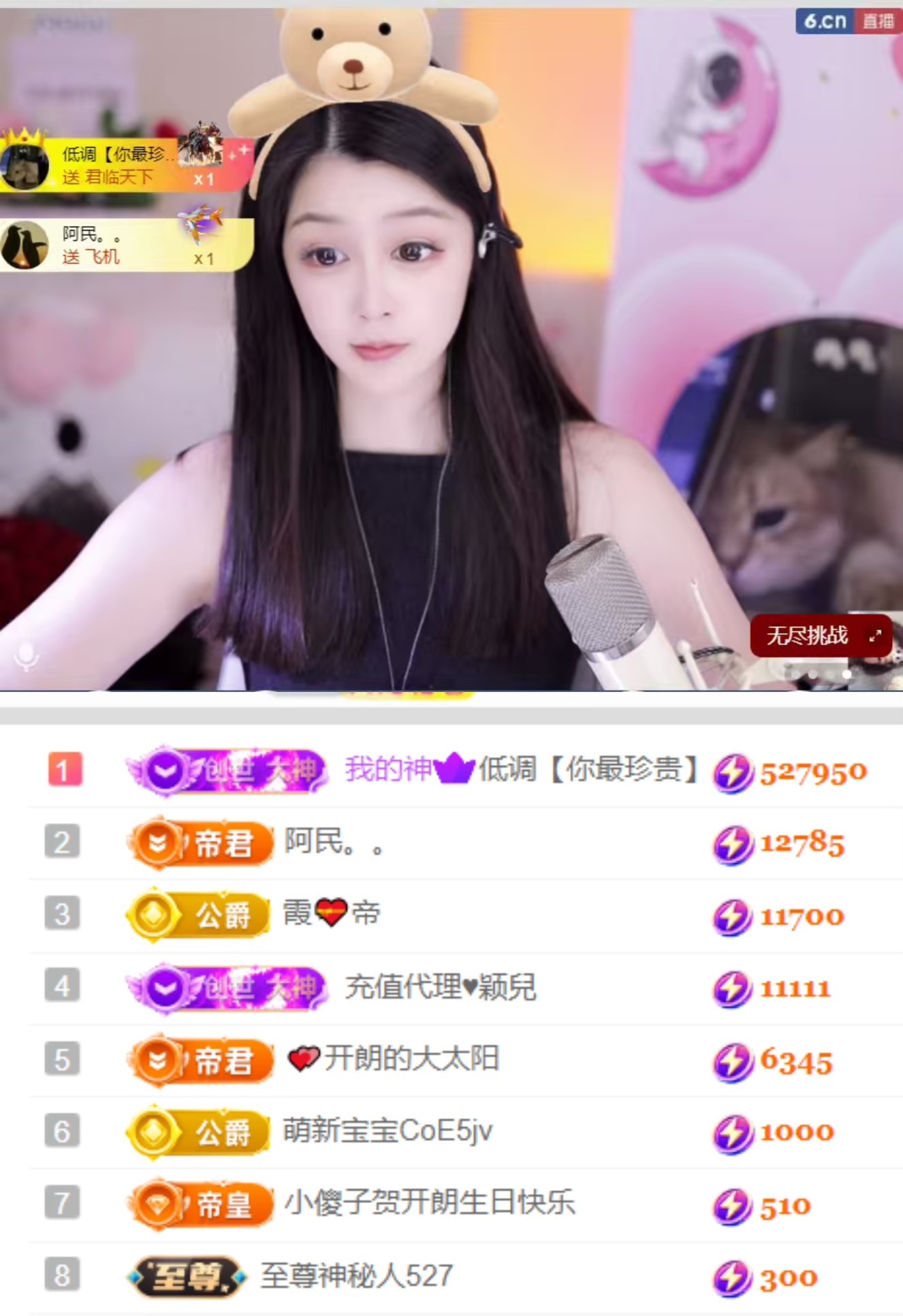This screenshot has width=903, height=1316.
Task: Select rank 4 user 充值代理♥颖兒
Action: pos(440,987)
